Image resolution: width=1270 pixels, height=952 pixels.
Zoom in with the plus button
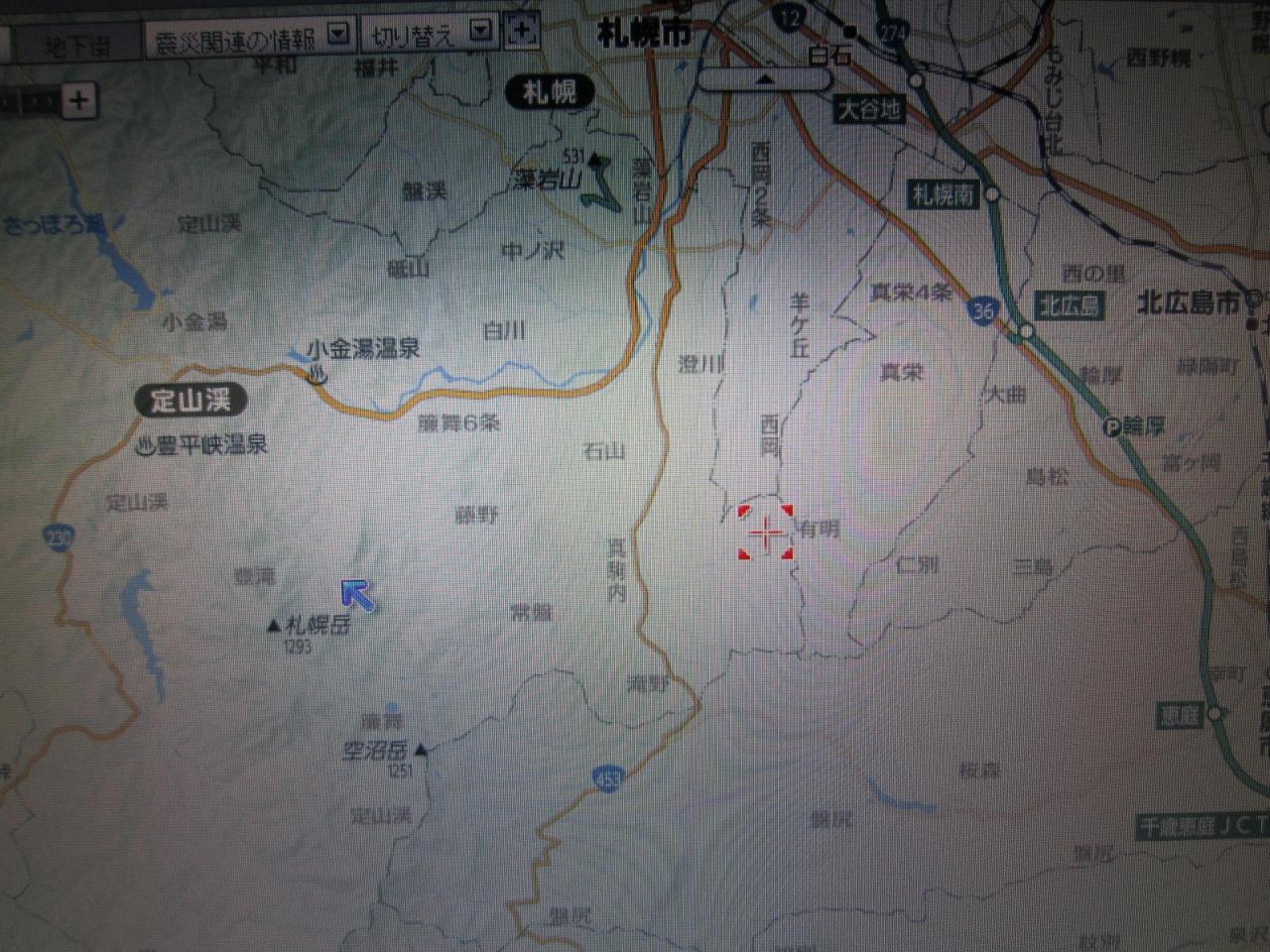point(80,100)
